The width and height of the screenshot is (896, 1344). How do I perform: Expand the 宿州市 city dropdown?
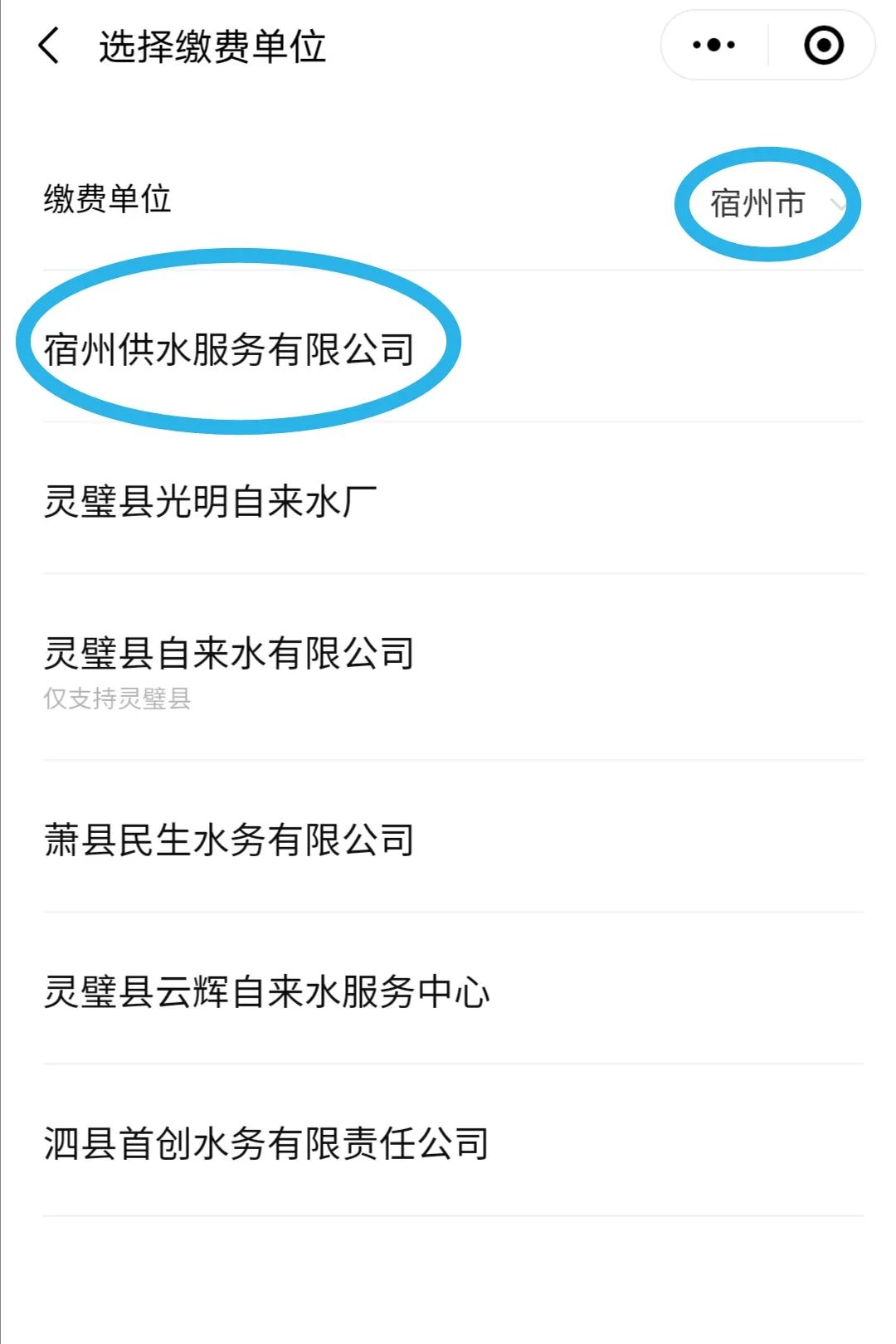point(772,203)
